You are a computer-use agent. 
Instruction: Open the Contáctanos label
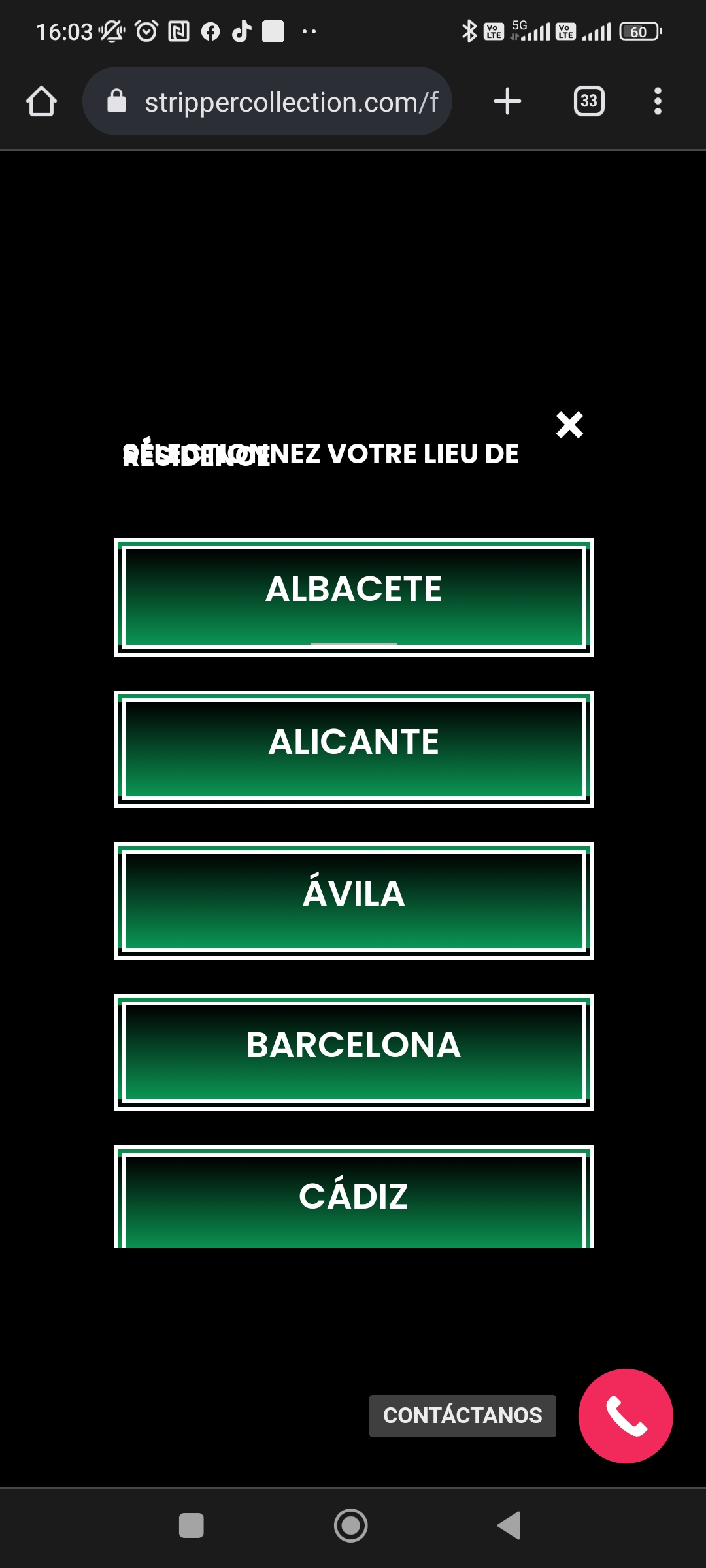(463, 1416)
